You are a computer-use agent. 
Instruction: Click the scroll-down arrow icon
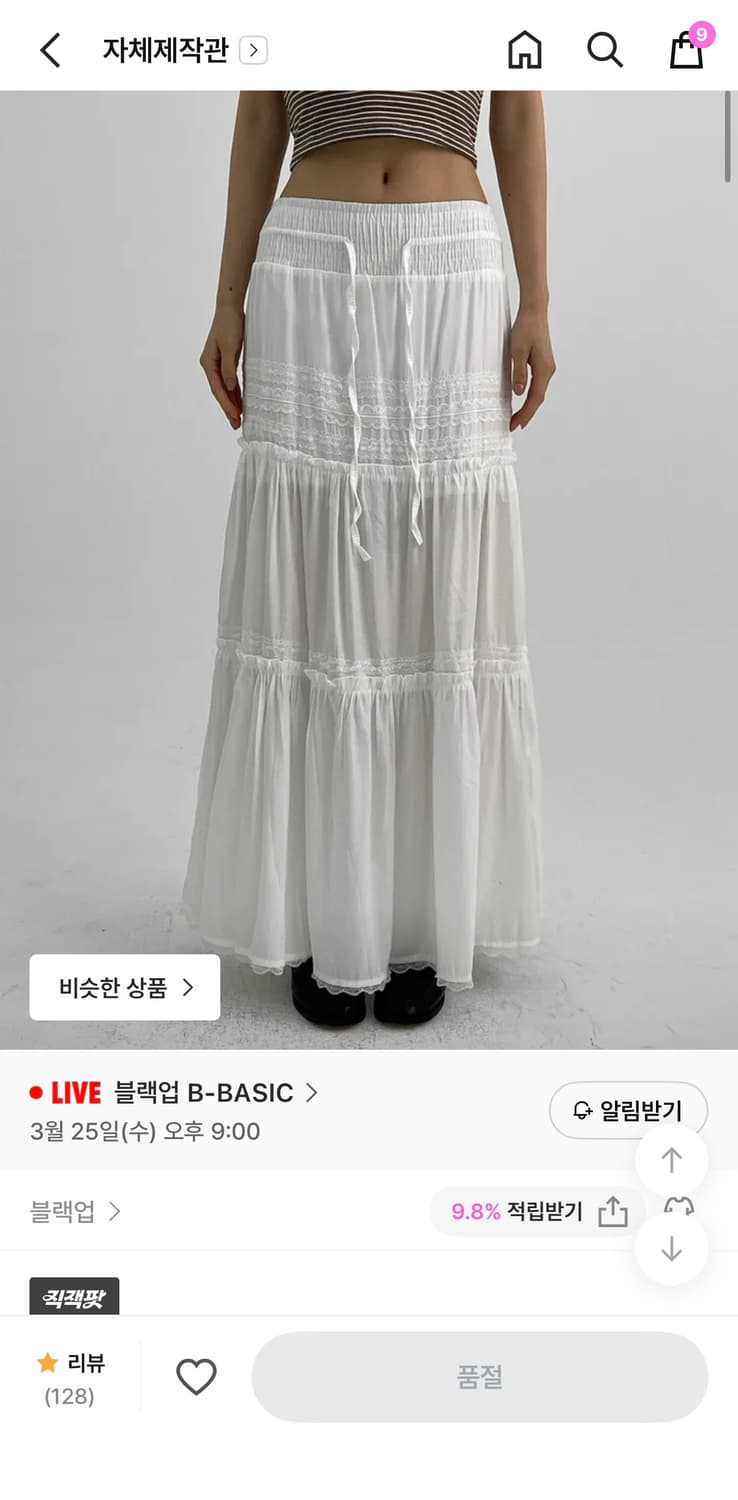coord(672,1248)
